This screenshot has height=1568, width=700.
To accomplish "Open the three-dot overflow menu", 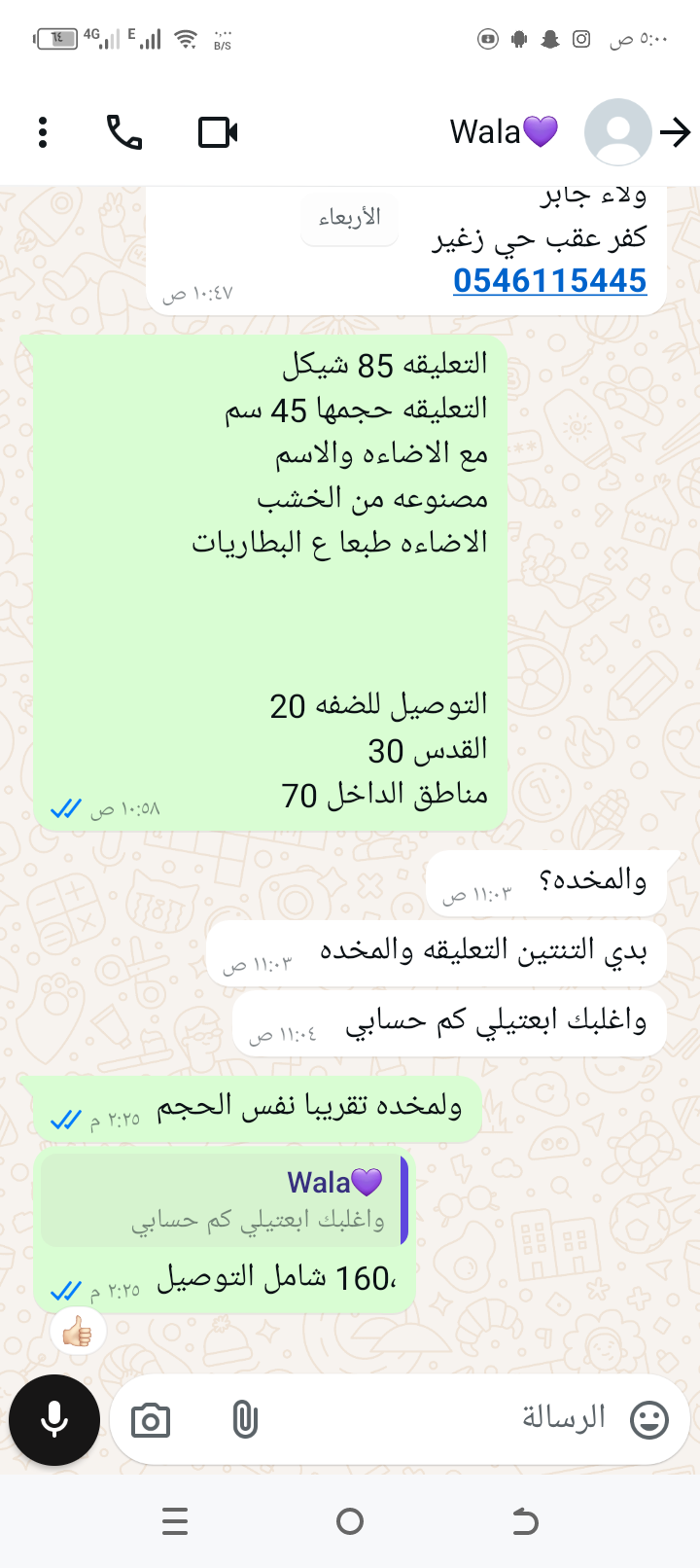I will (43, 132).
